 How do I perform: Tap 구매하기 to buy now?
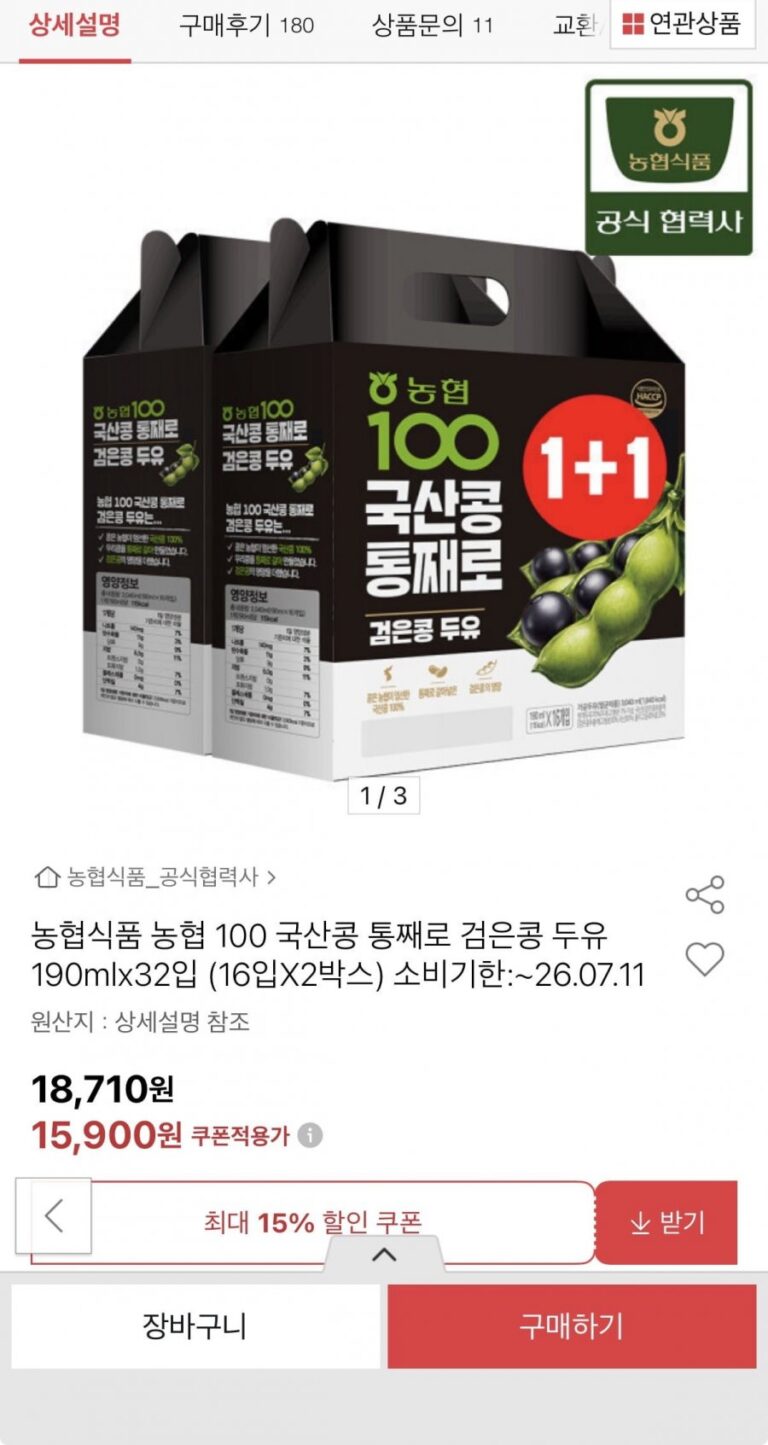(x=571, y=1326)
